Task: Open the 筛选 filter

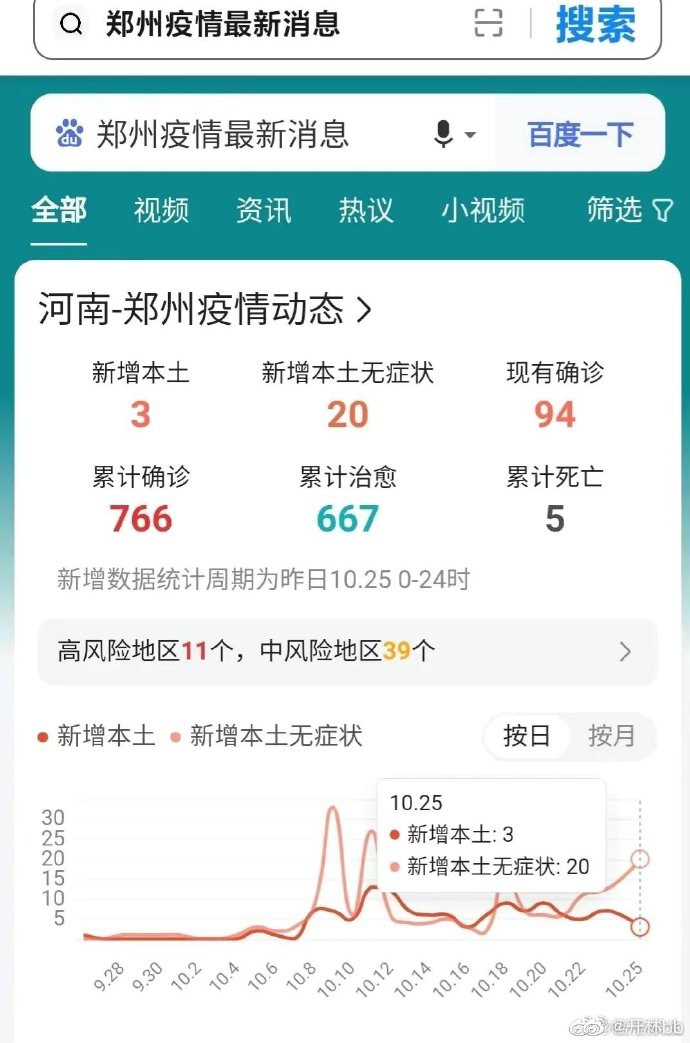Action: [x=629, y=210]
